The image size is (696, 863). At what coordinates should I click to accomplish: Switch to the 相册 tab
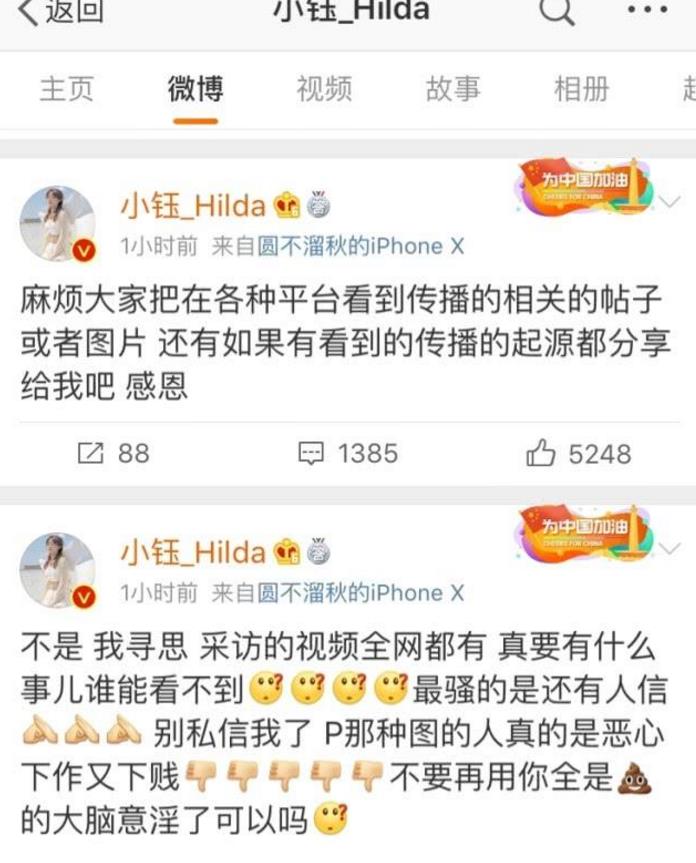[581, 89]
